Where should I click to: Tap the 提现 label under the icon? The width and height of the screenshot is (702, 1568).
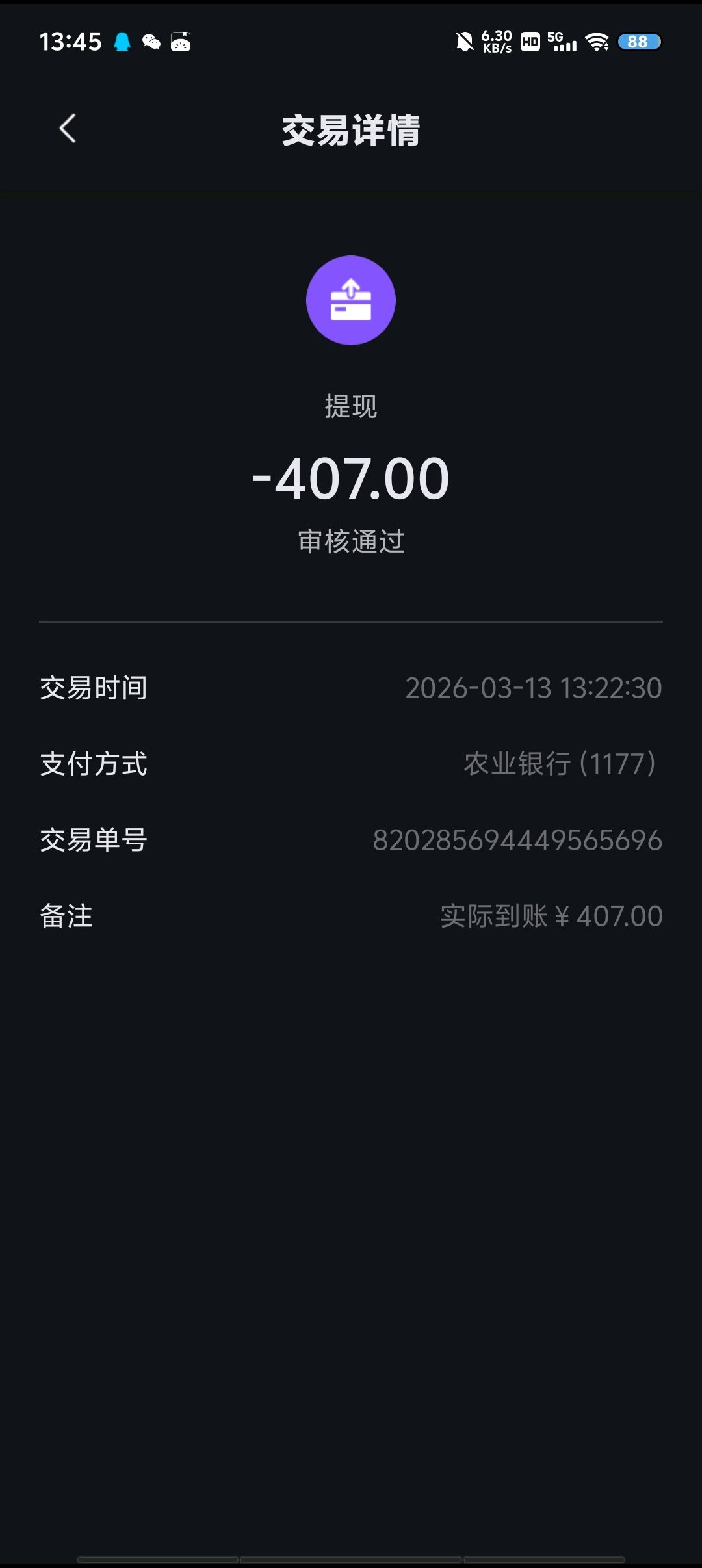tap(350, 404)
